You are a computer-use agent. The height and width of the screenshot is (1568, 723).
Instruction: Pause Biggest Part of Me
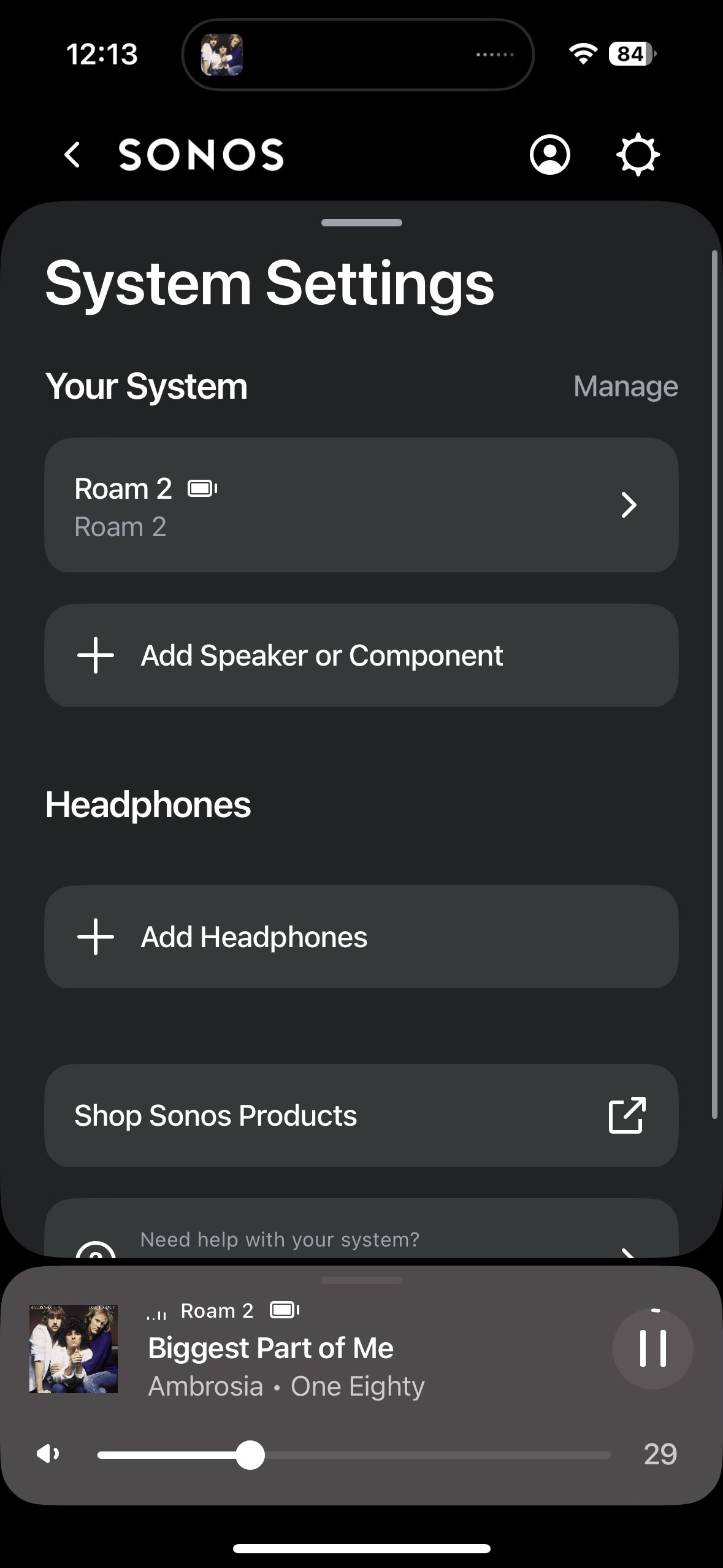[653, 1349]
